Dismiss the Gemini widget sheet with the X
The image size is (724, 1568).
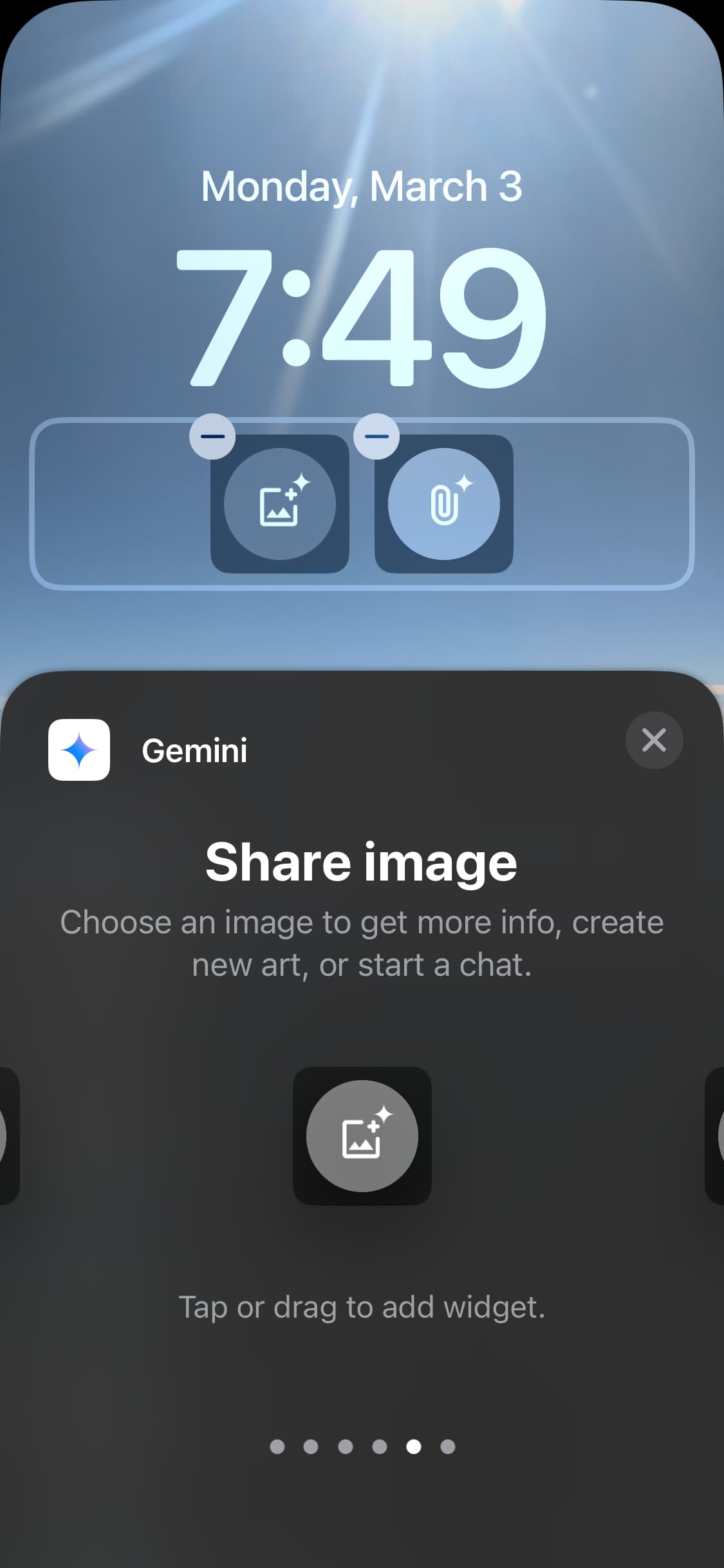tap(654, 740)
